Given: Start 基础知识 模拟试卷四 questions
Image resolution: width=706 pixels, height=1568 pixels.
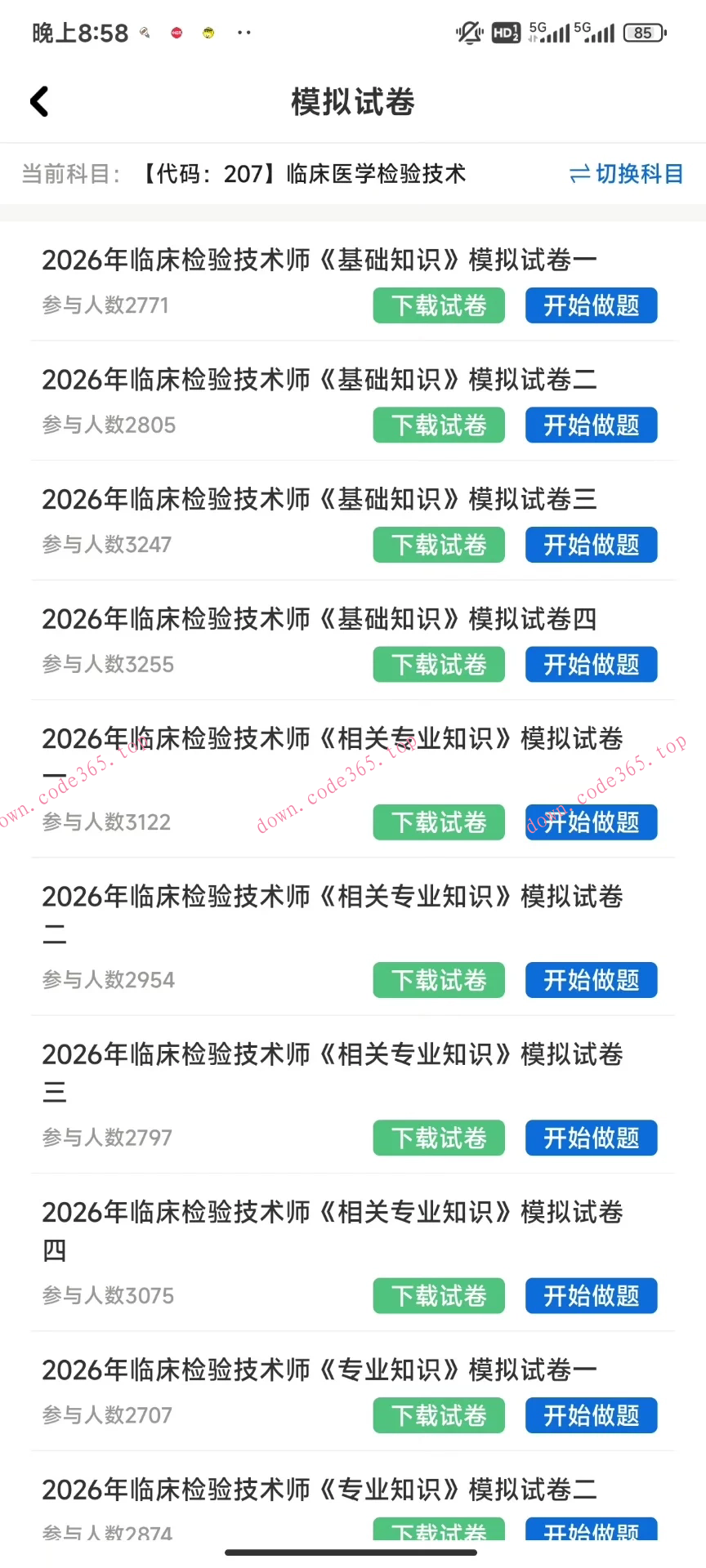Looking at the screenshot, I should [x=591, y=664].
